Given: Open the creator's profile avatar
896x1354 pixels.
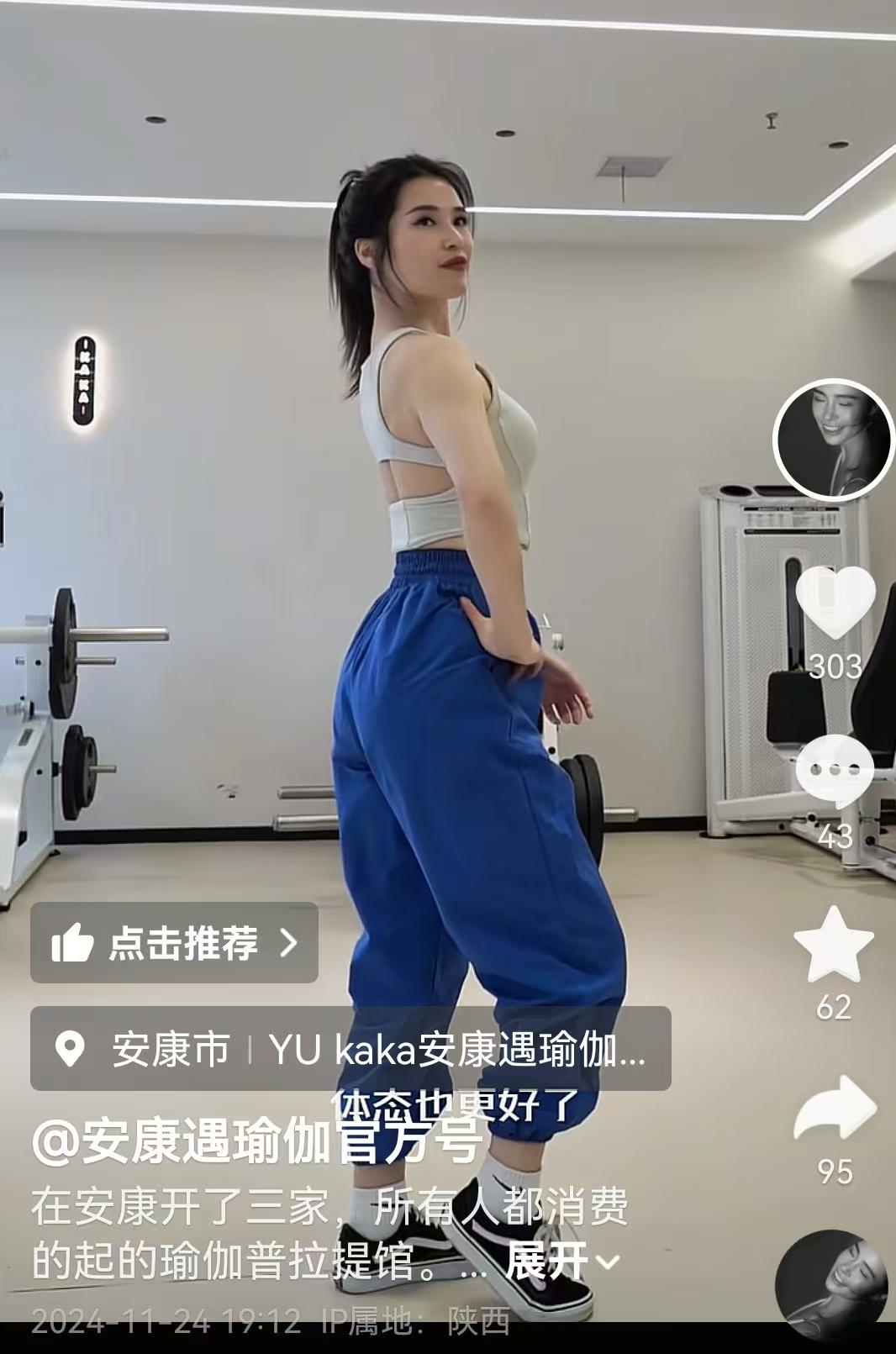Looking at the screenshot, I should pos(833,440).
